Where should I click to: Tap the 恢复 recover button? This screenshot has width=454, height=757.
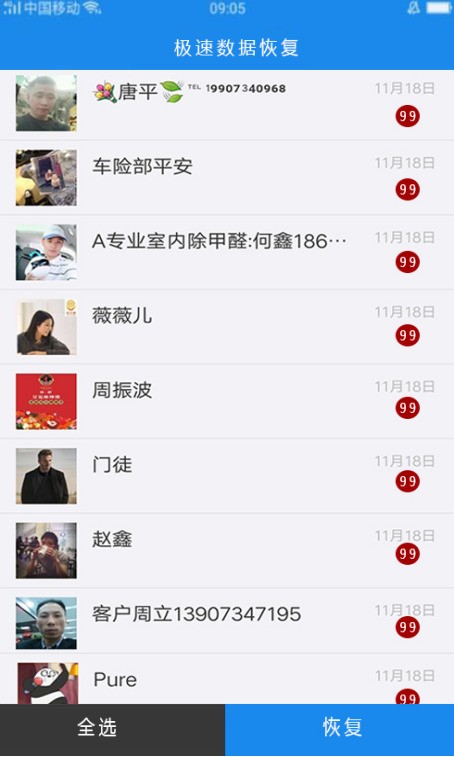(340, 728)
